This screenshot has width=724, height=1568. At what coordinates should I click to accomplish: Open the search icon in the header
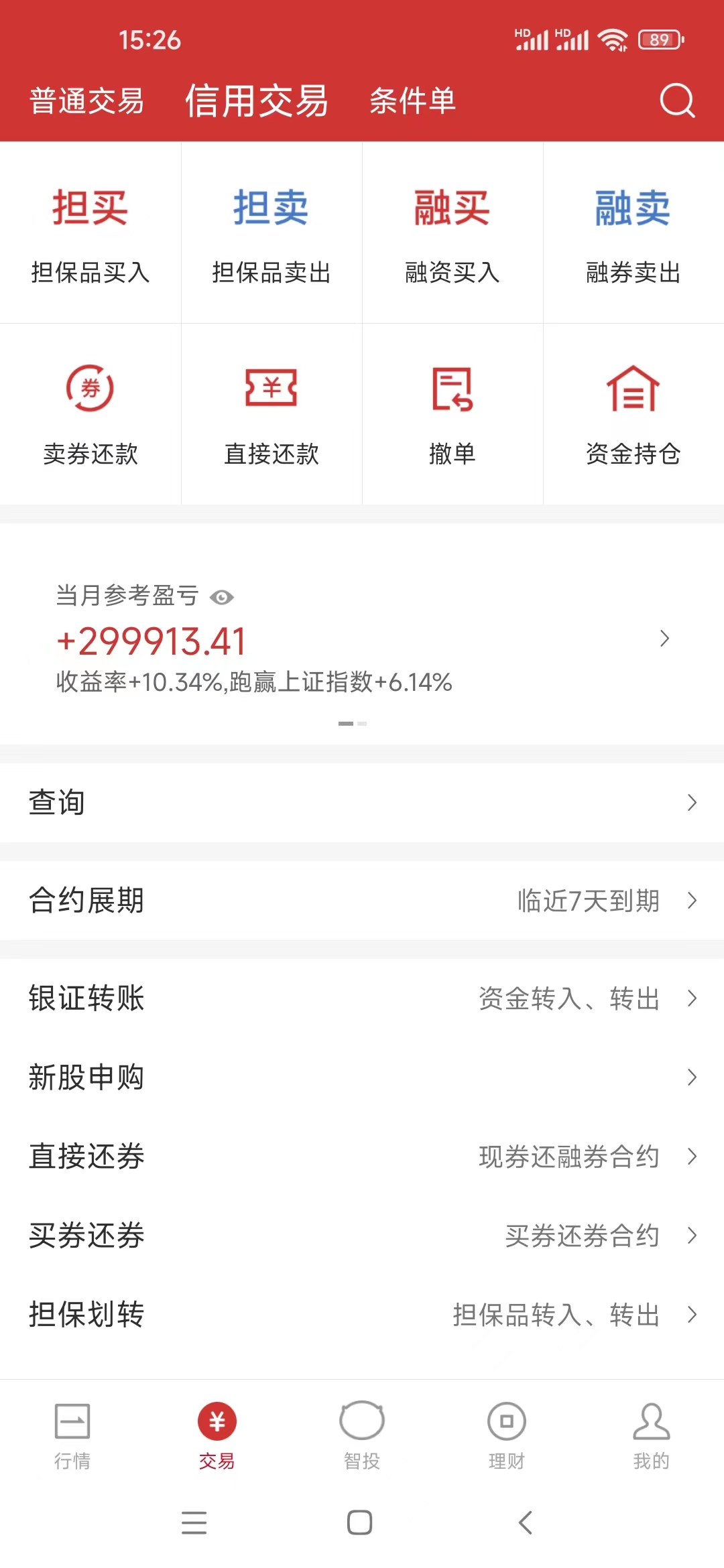click(x=677, y=101)
